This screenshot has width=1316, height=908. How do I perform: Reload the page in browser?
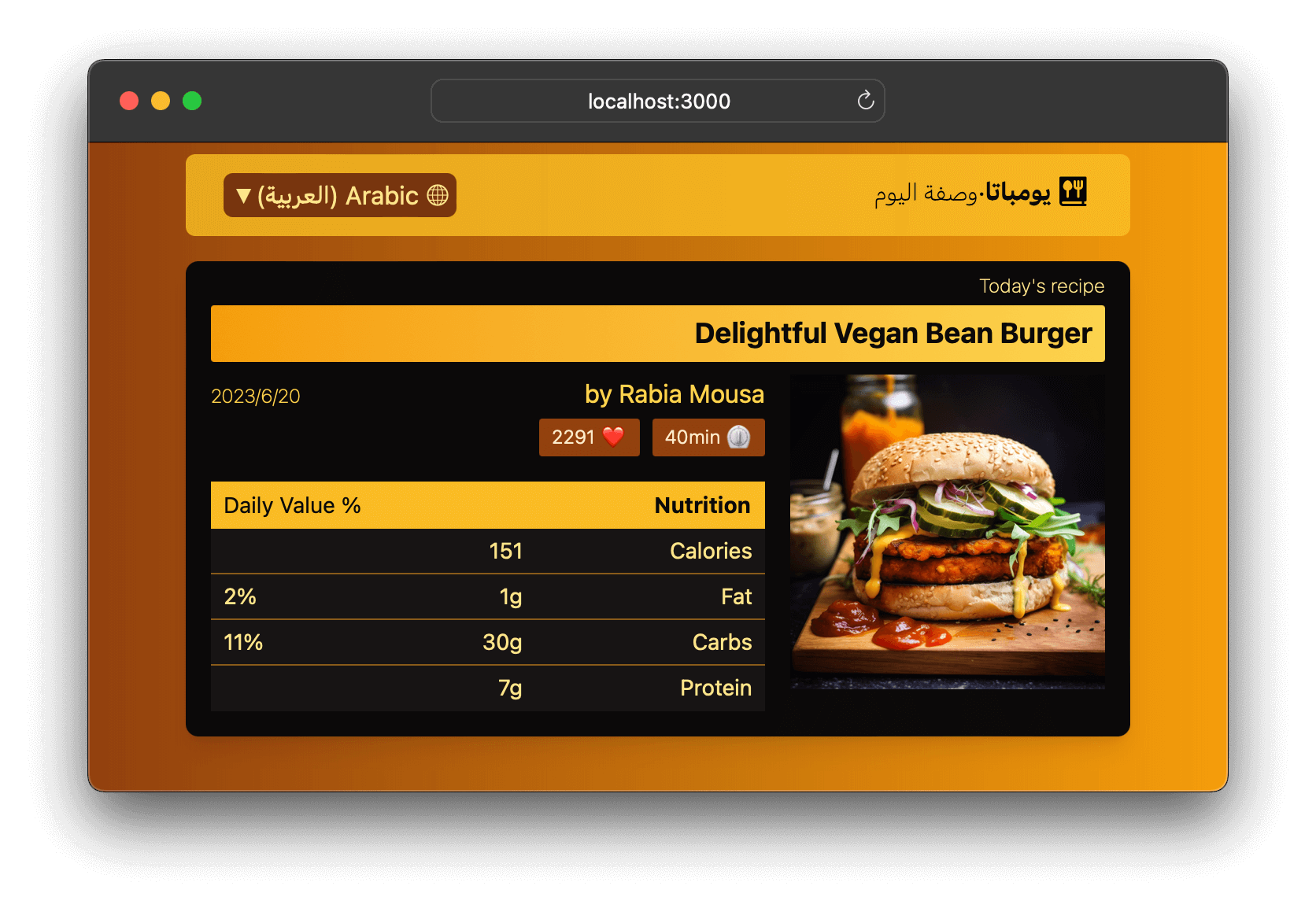click(865, 101)
